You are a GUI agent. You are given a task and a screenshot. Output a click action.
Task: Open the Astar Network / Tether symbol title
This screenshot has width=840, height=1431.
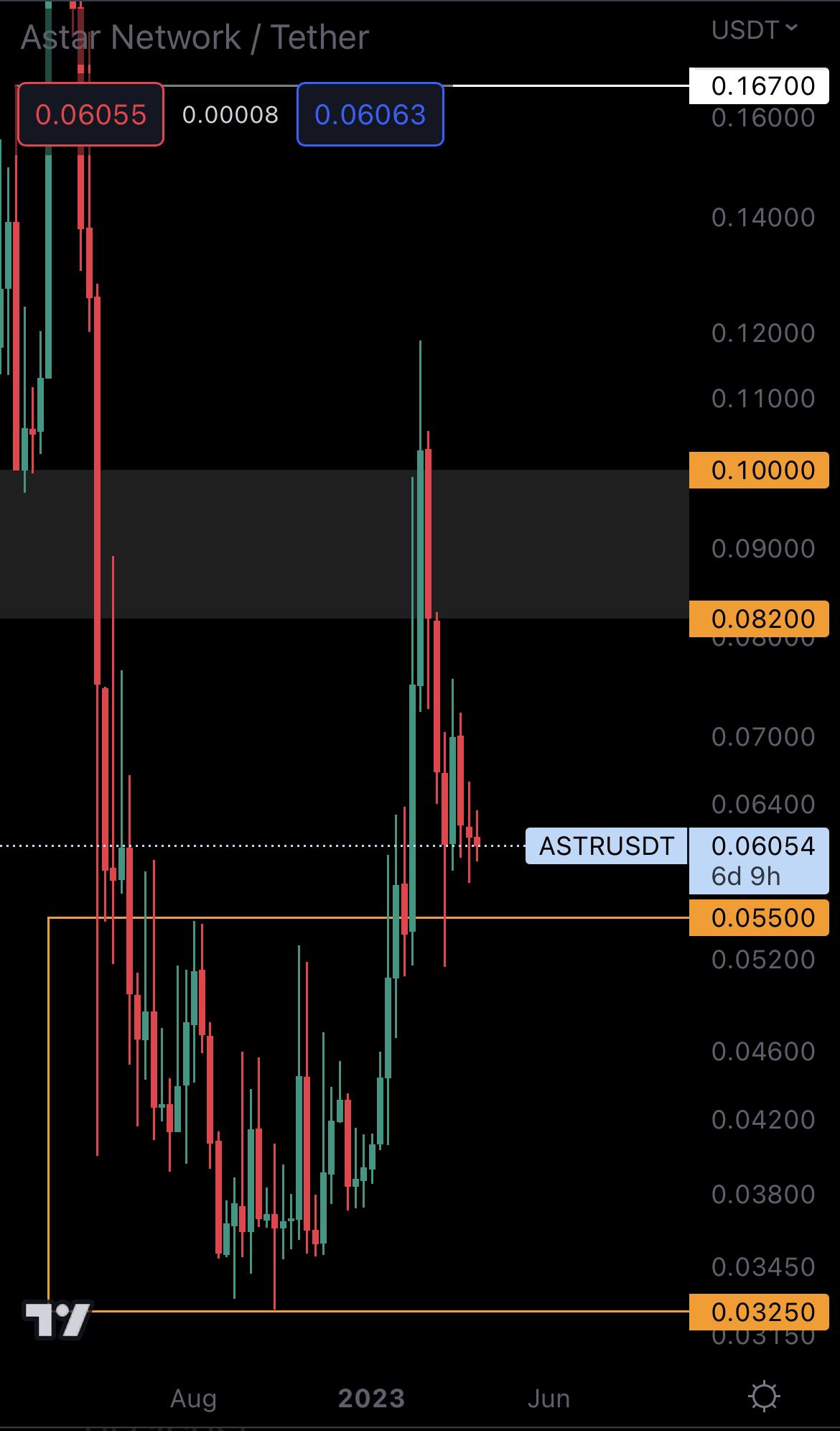tap(195, 37)
